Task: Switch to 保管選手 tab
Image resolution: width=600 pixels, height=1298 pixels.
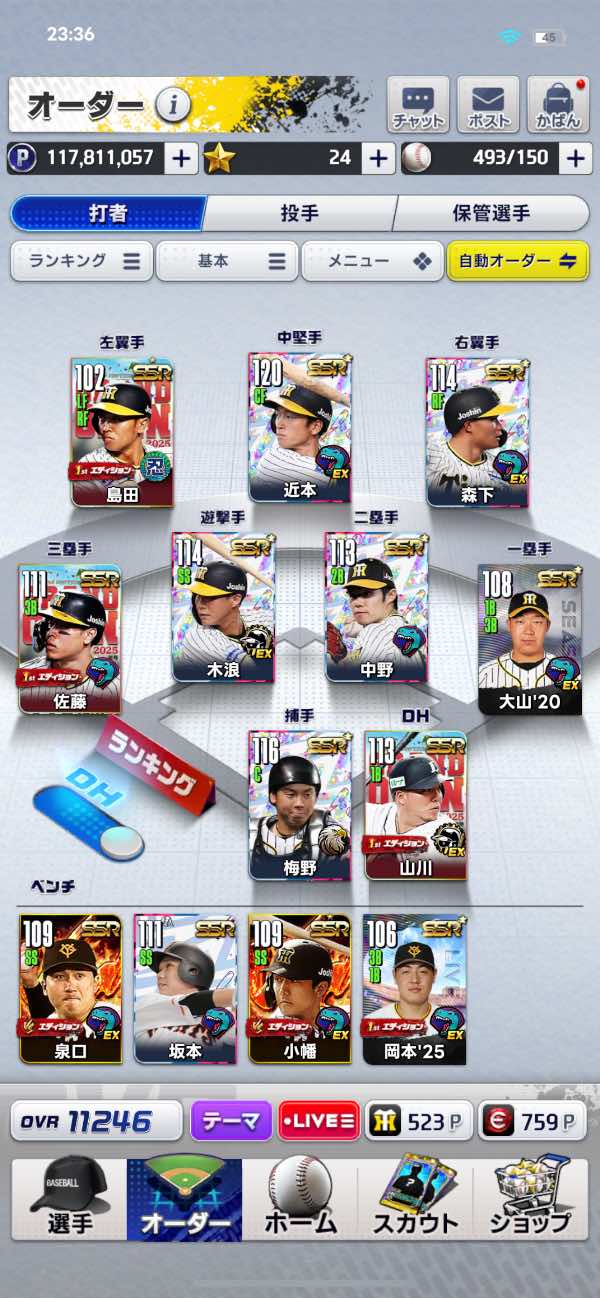Action: [x=491, y=214]
